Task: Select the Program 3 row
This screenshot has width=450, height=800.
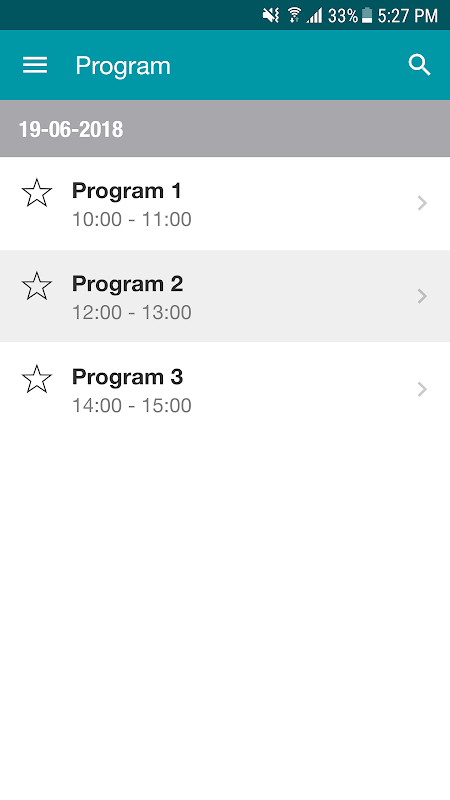Action: pos(225,389)
